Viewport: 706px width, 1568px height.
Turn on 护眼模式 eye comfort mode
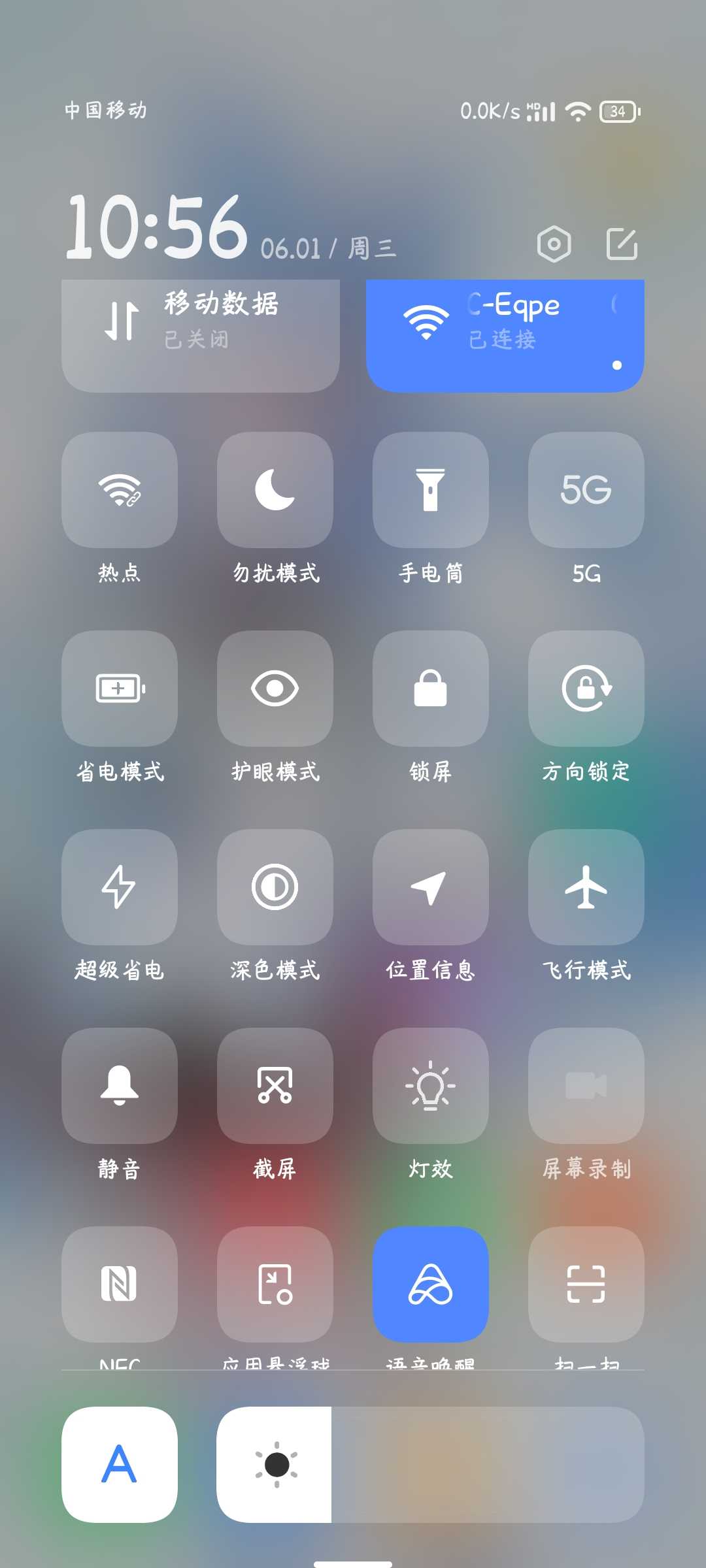coord(275,689)
